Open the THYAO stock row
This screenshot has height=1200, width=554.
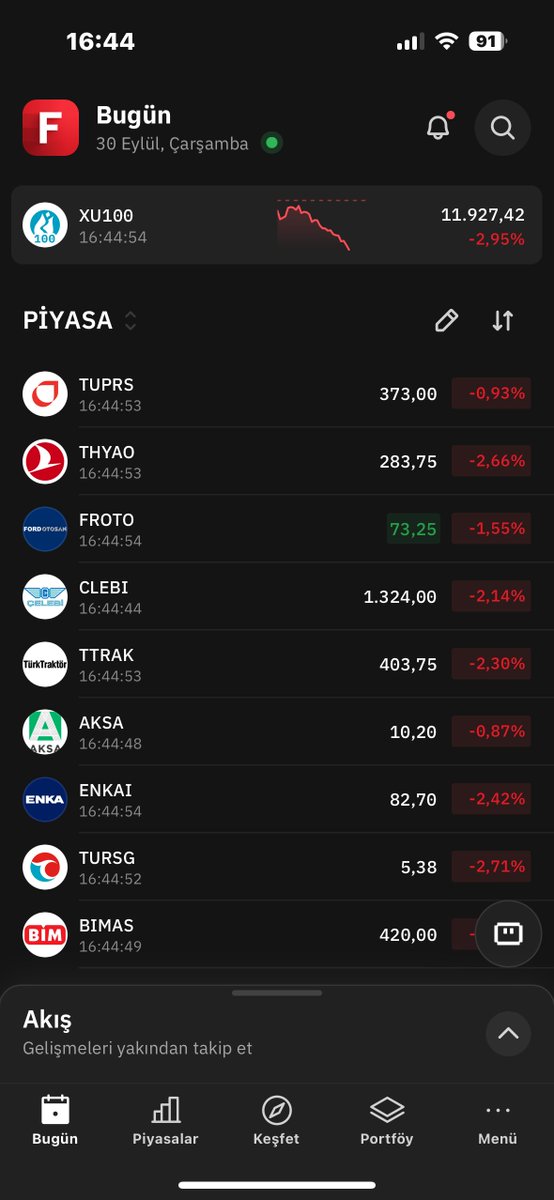point(277,461)
